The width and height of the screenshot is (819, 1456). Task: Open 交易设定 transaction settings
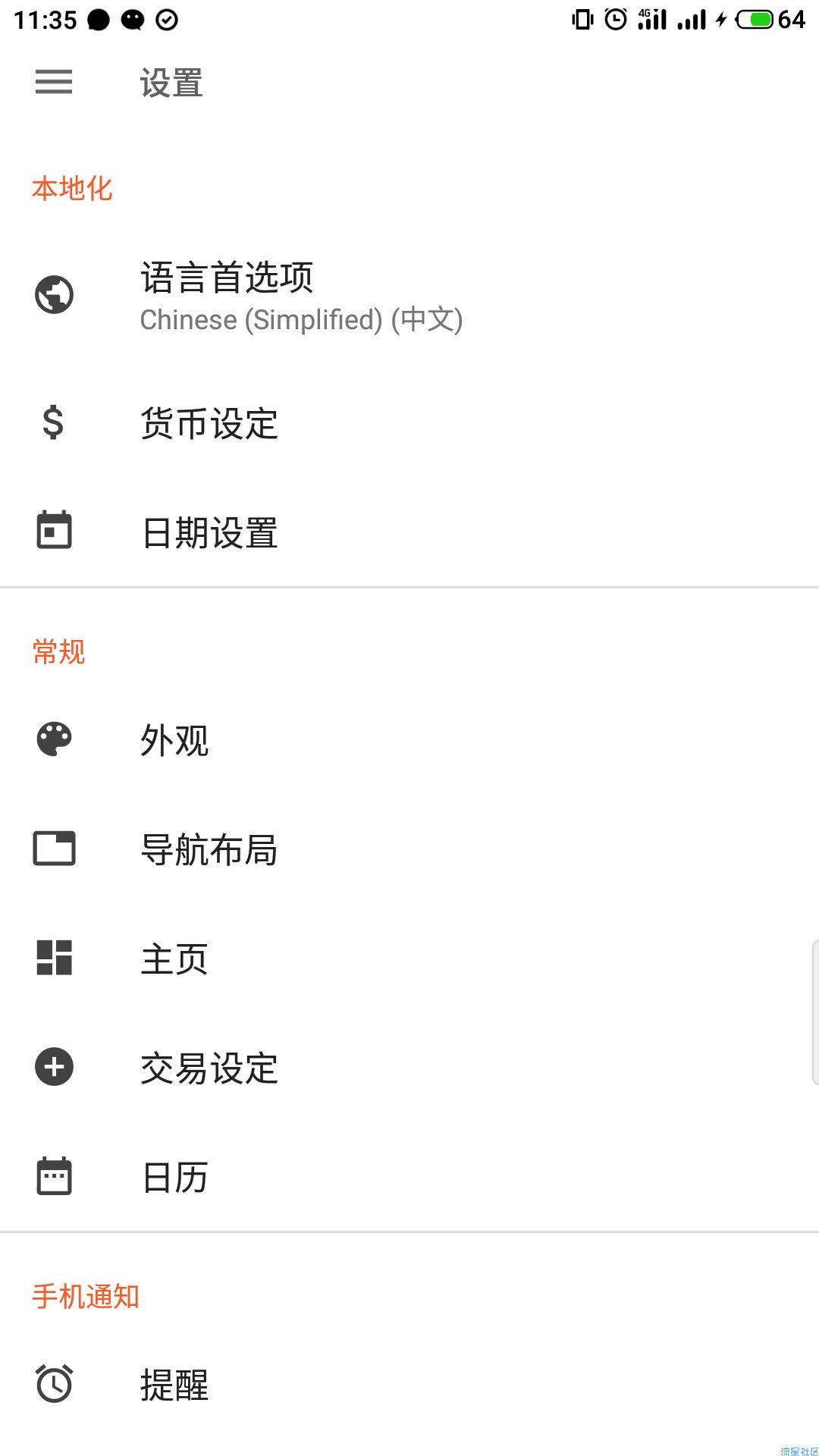click(x=409, y=1067)
